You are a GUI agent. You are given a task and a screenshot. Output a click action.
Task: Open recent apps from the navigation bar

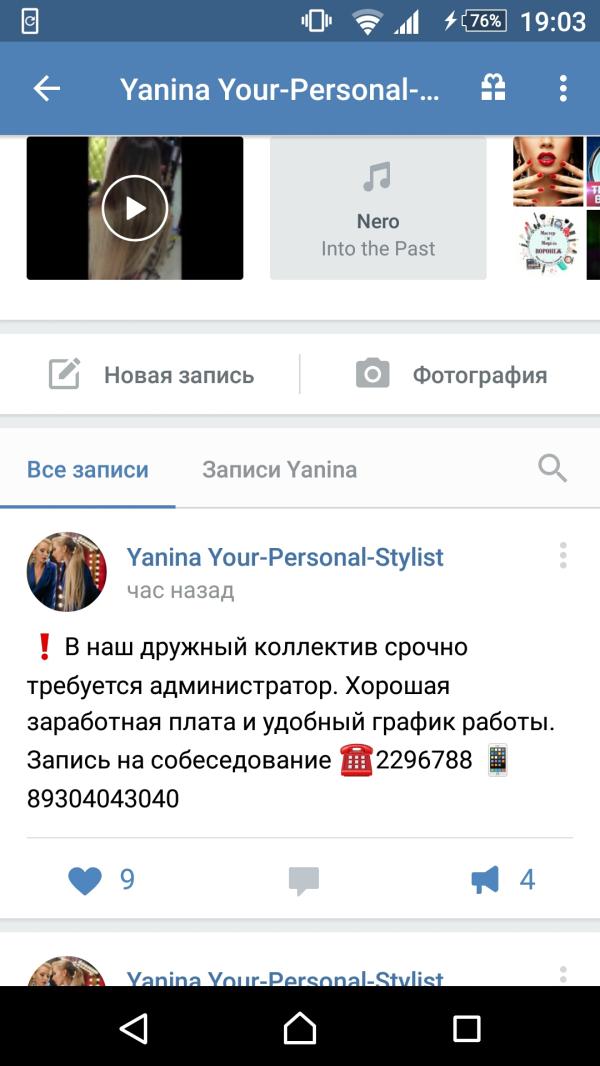[466, 1028]
